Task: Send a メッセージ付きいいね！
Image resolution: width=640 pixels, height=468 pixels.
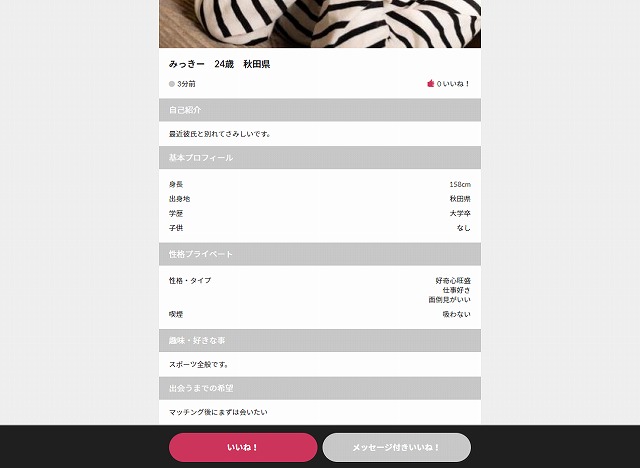Action: (396, 447)
